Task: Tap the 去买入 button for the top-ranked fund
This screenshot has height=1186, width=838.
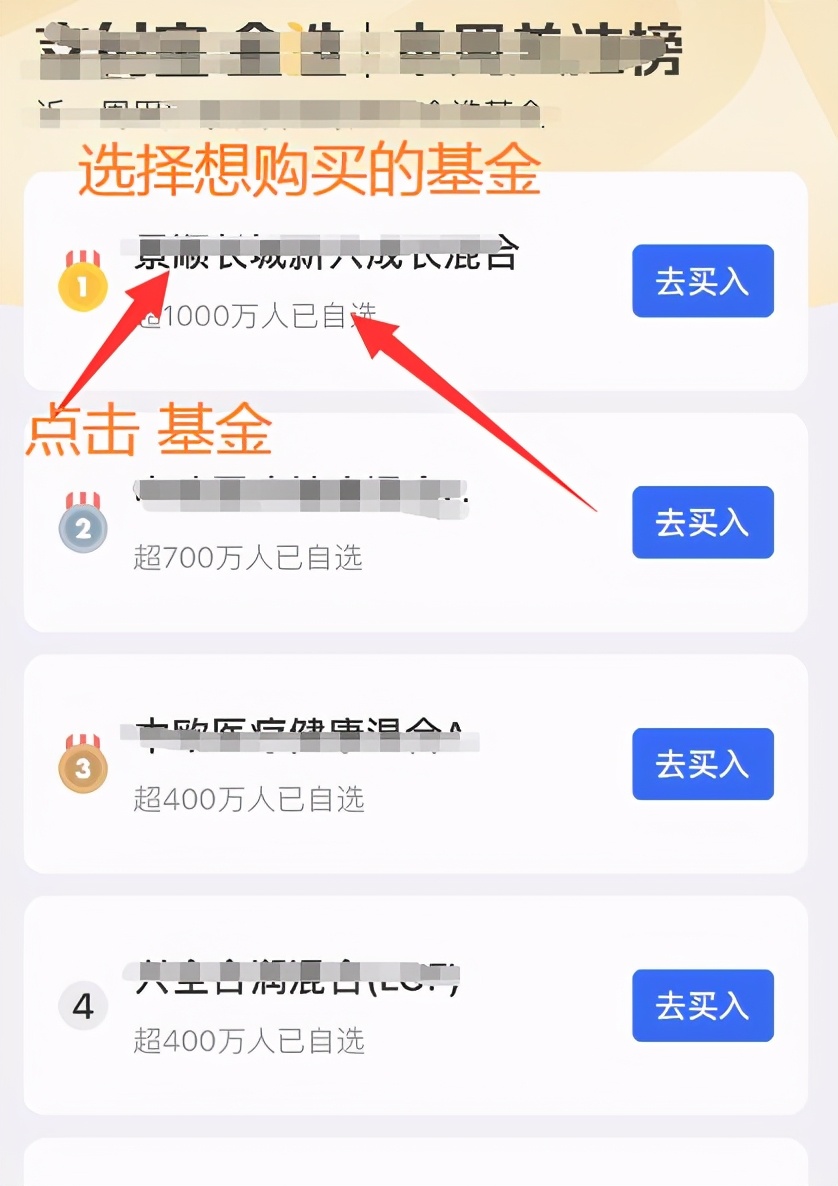Action: pyautogui.click(x=702, y=282)
